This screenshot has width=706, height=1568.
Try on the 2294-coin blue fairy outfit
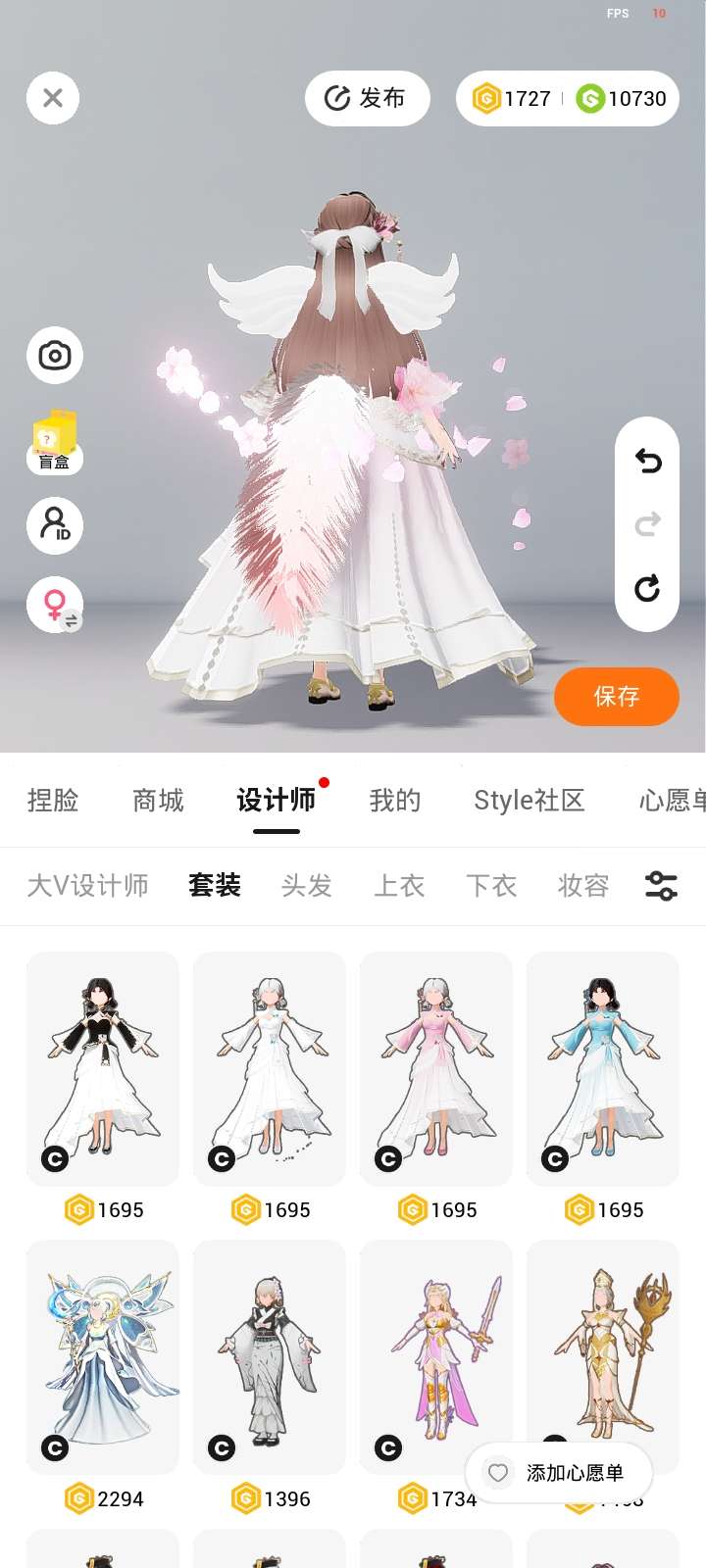pos(103,1357)
